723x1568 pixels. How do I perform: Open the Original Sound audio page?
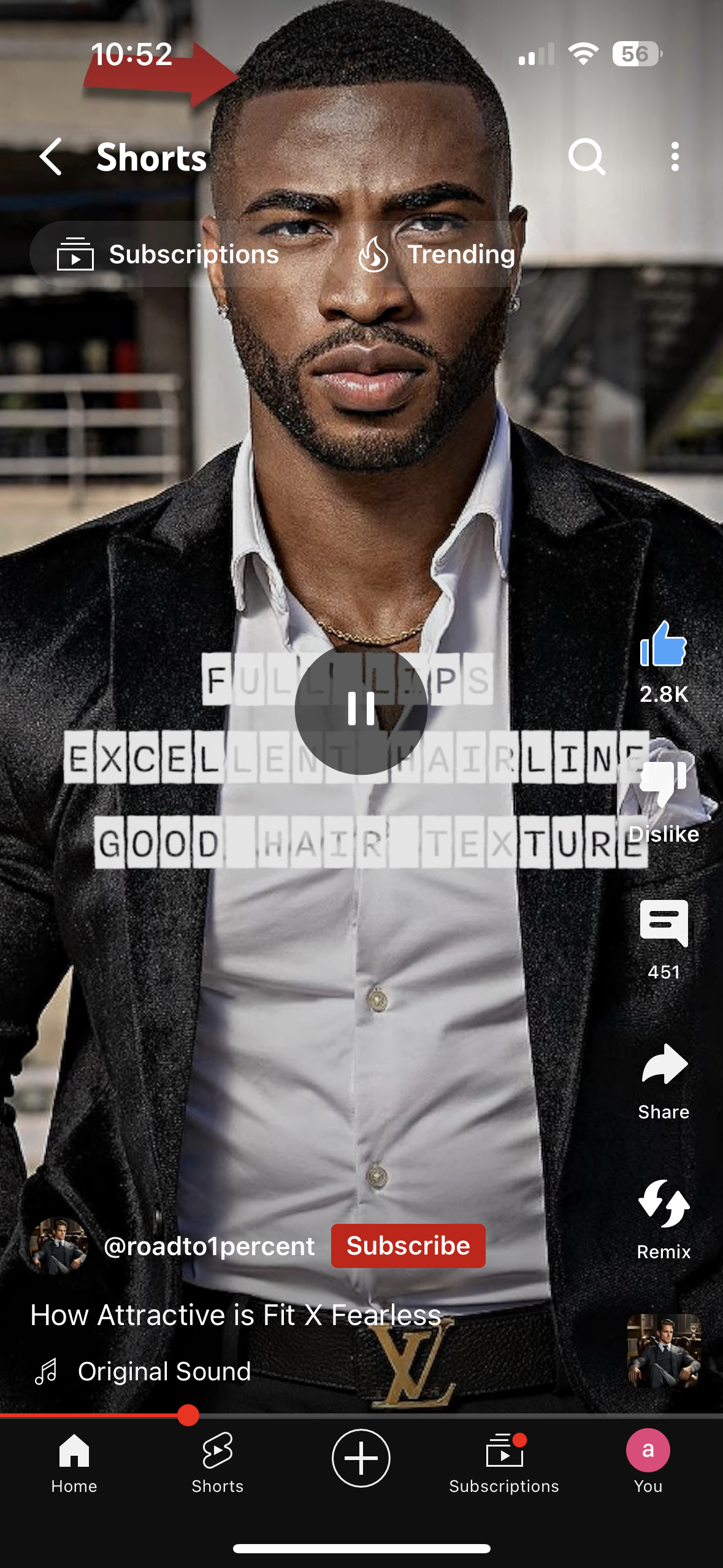click(x=164, y=1371)
